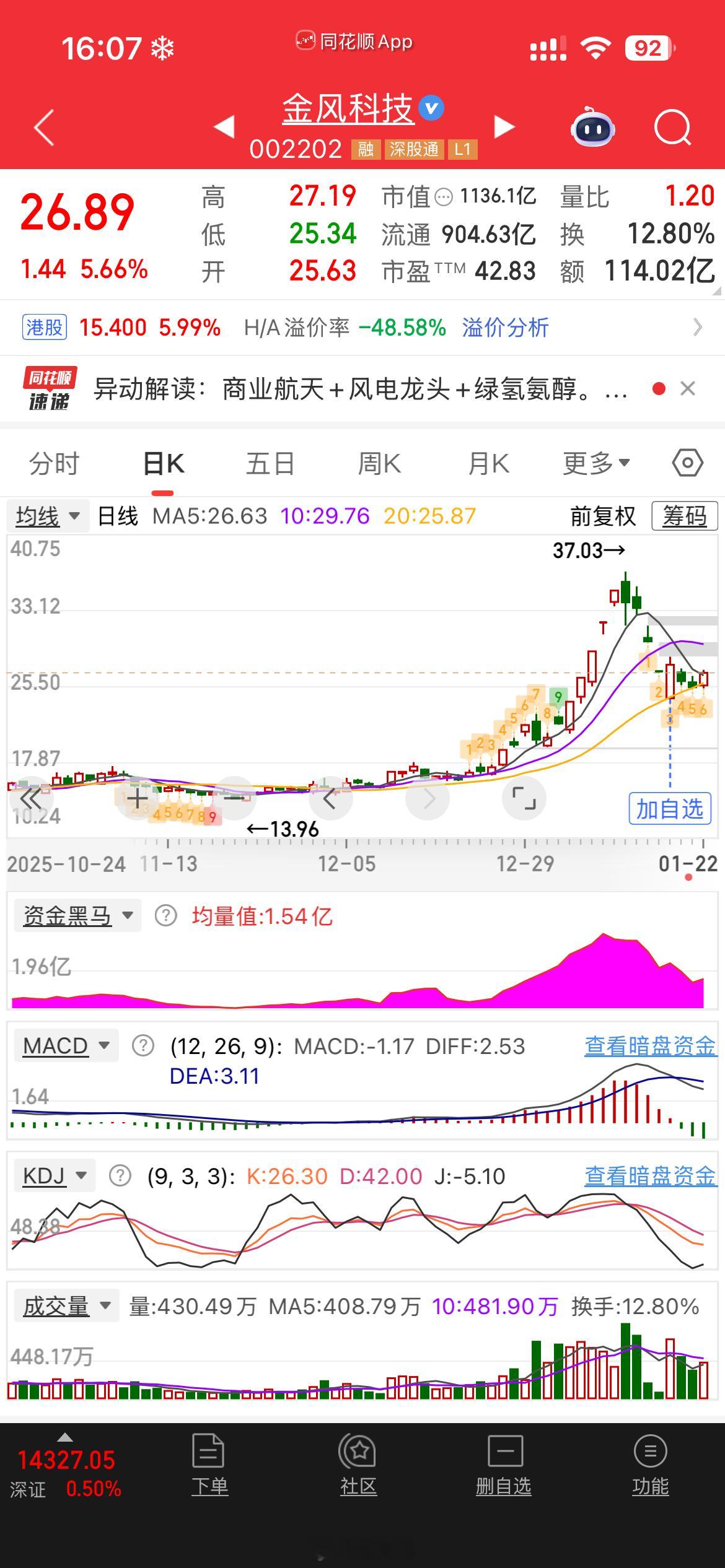
Task: Open the 异动解读 news banner
Action: [x=347, y=388]
